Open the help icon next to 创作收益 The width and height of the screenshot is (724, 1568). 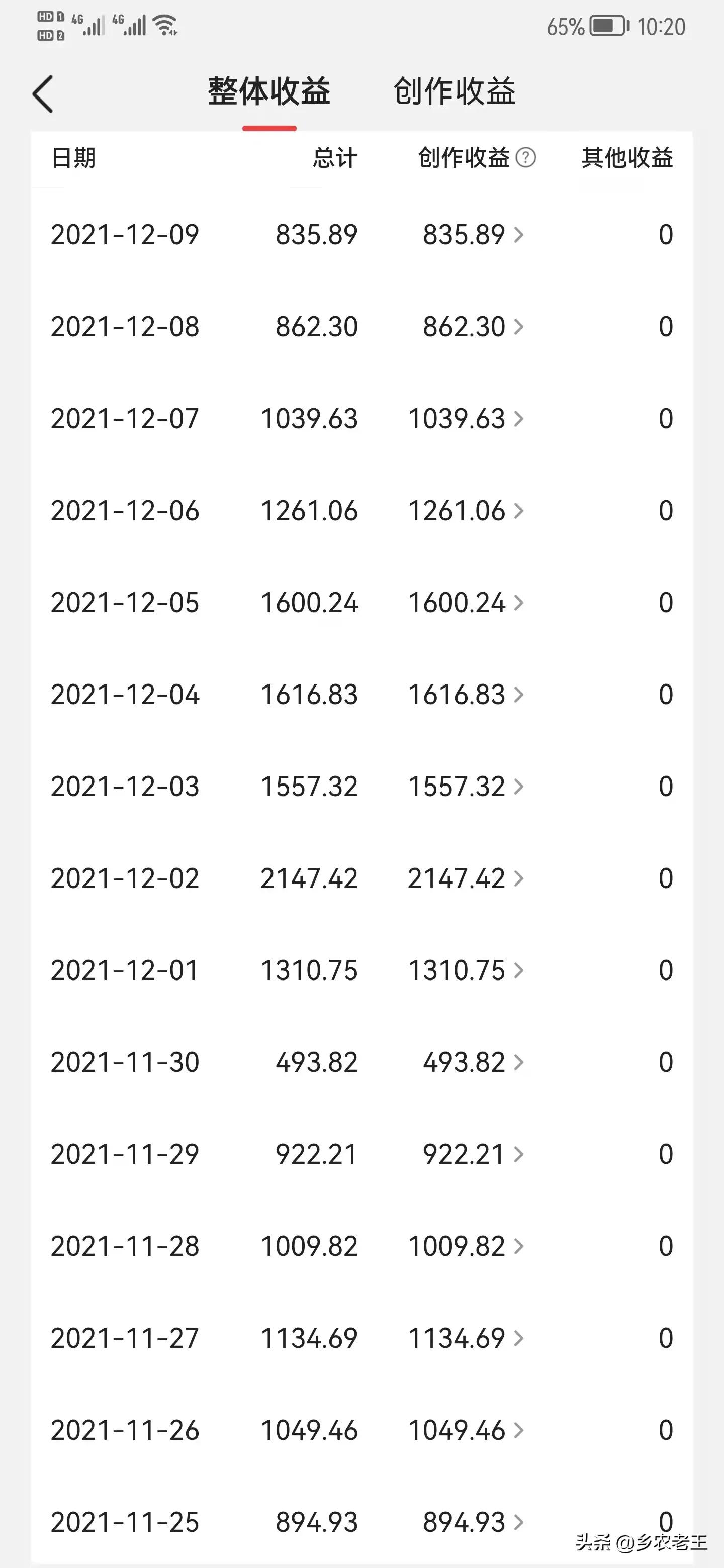point(525,158)
